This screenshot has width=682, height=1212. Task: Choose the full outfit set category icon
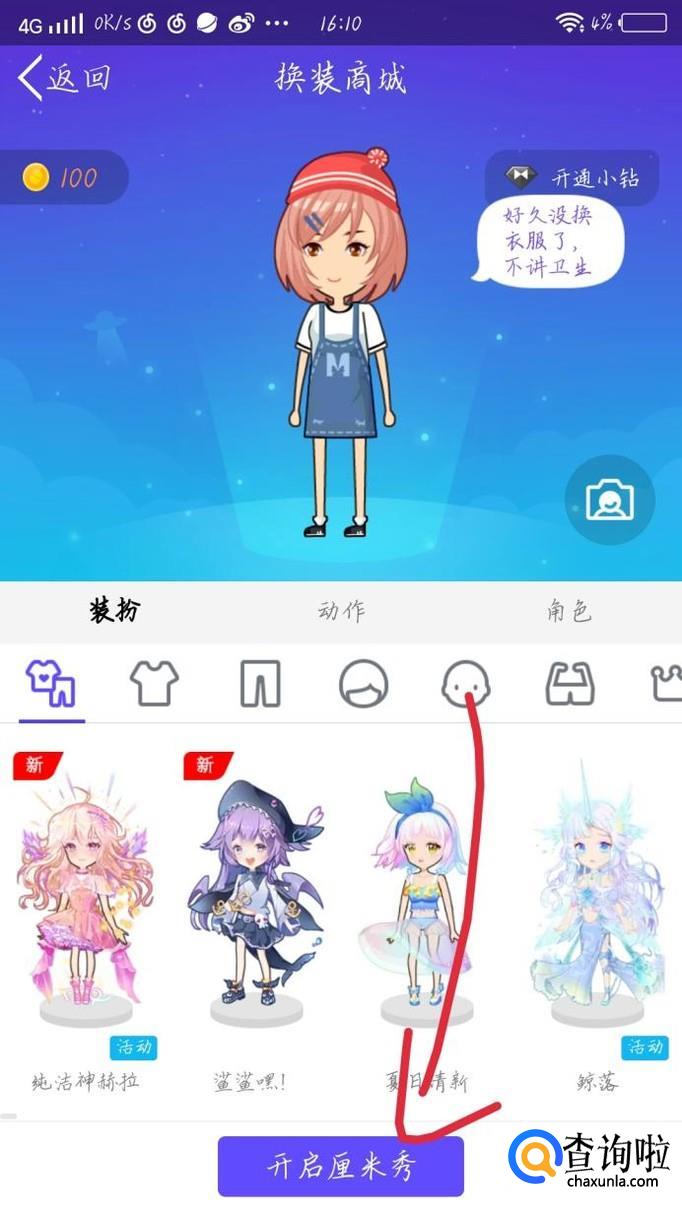click(51, 685)
